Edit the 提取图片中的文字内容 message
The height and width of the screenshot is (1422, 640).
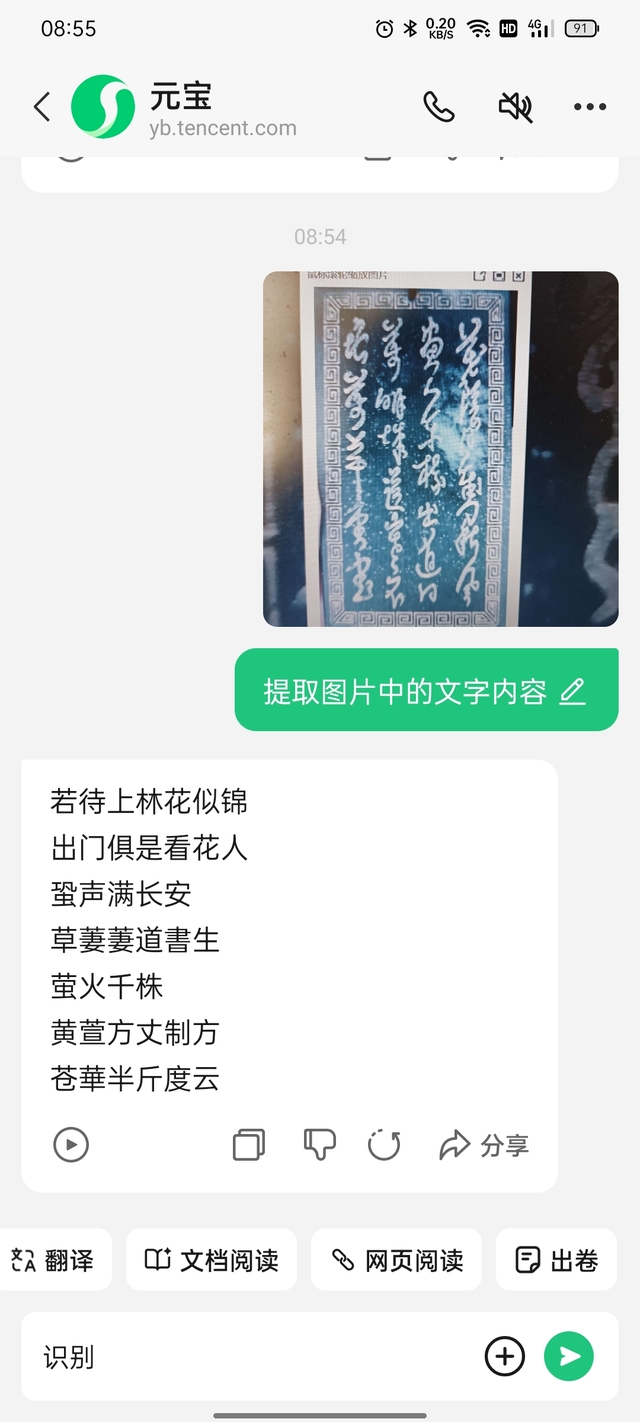tap(572, 692)
